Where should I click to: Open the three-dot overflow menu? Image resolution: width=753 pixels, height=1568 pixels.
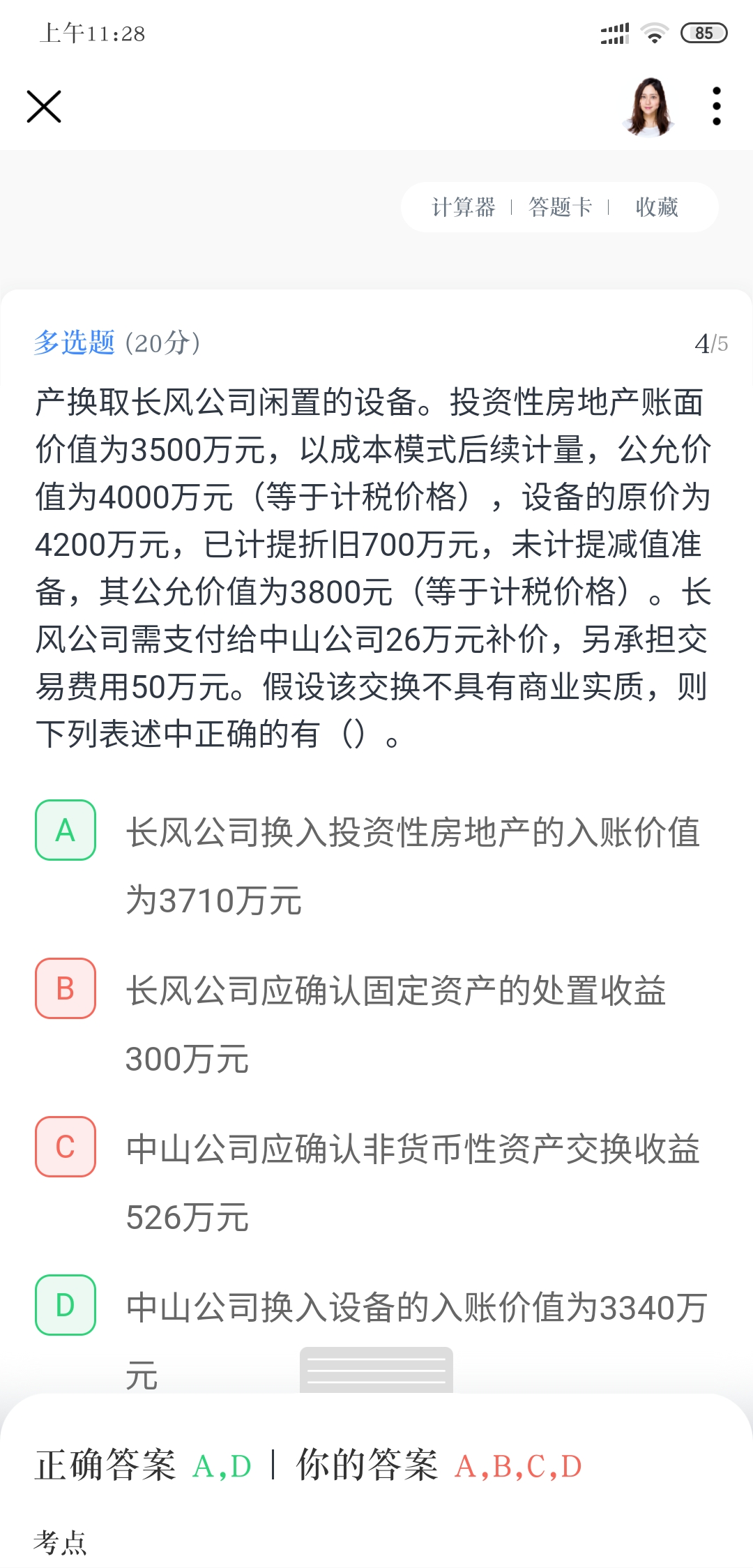click(716, 107)
